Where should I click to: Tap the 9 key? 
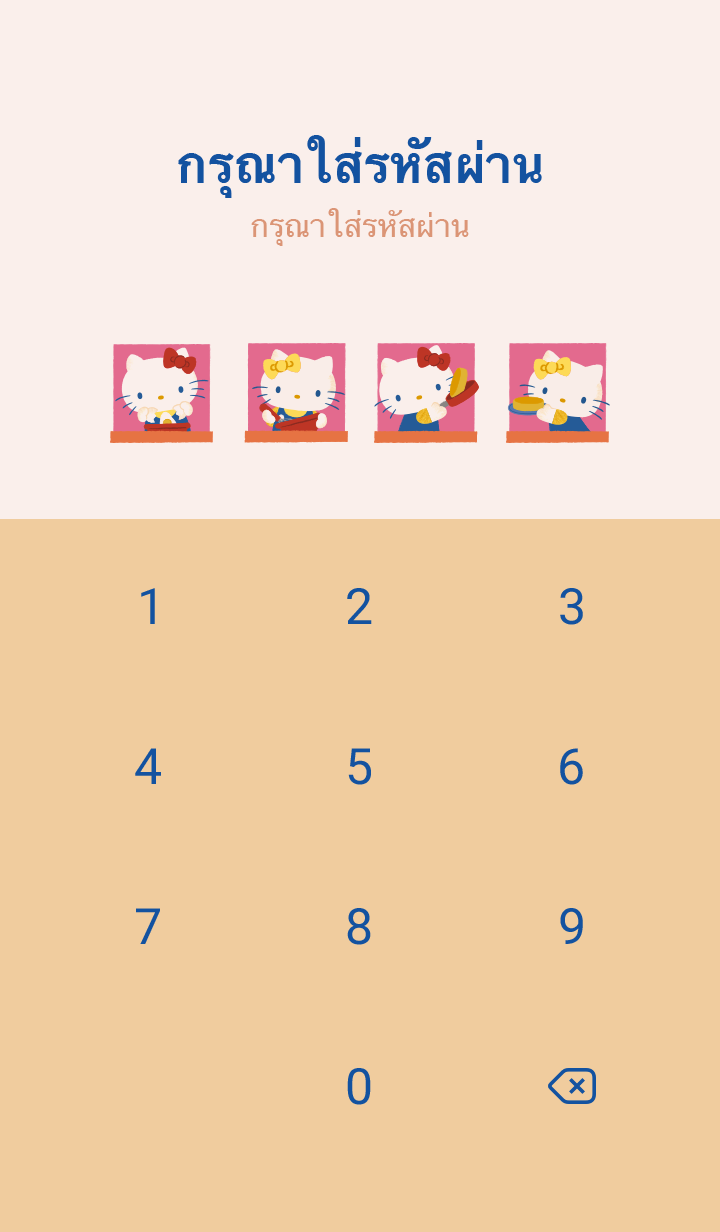(x=571, y=927)
